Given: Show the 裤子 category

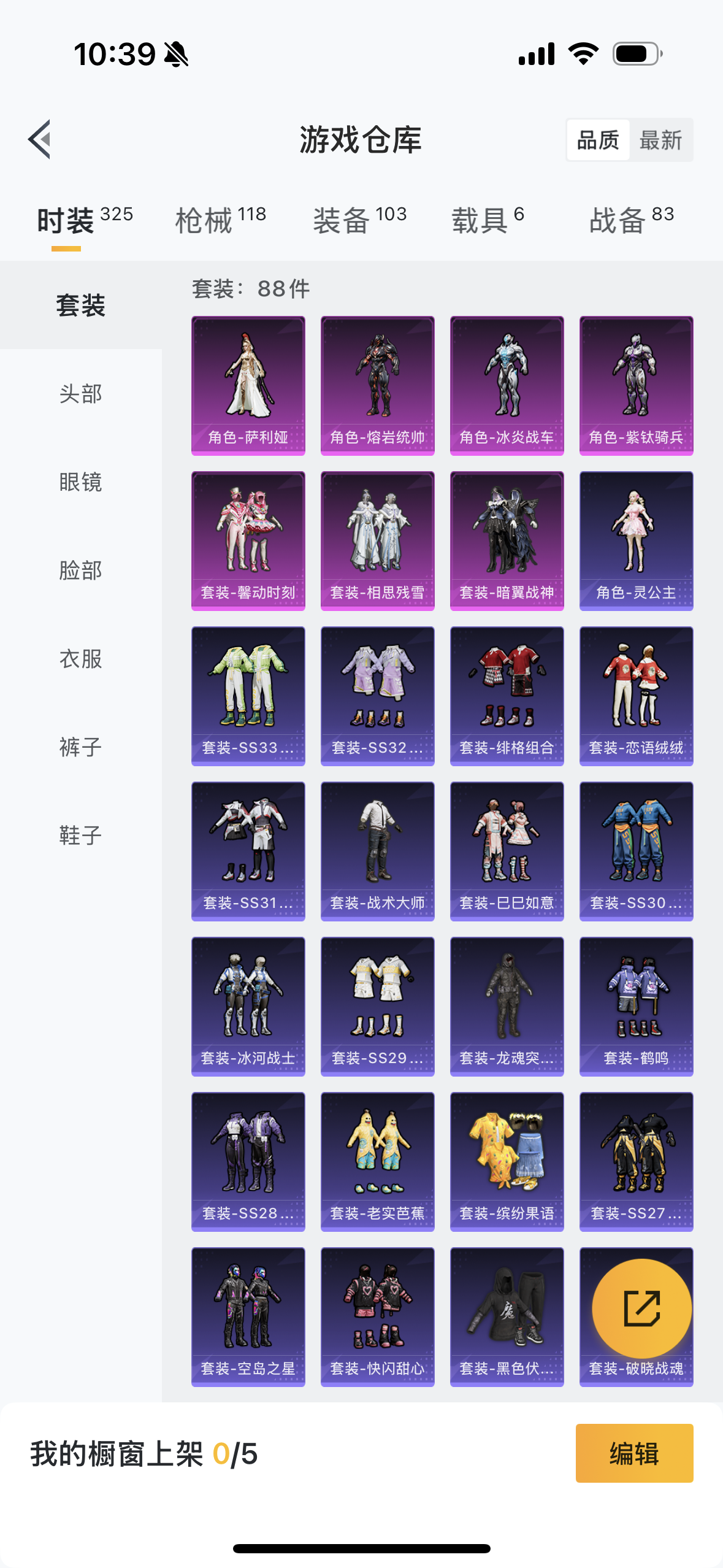Looking at the screenshot, I should point(81,747).
